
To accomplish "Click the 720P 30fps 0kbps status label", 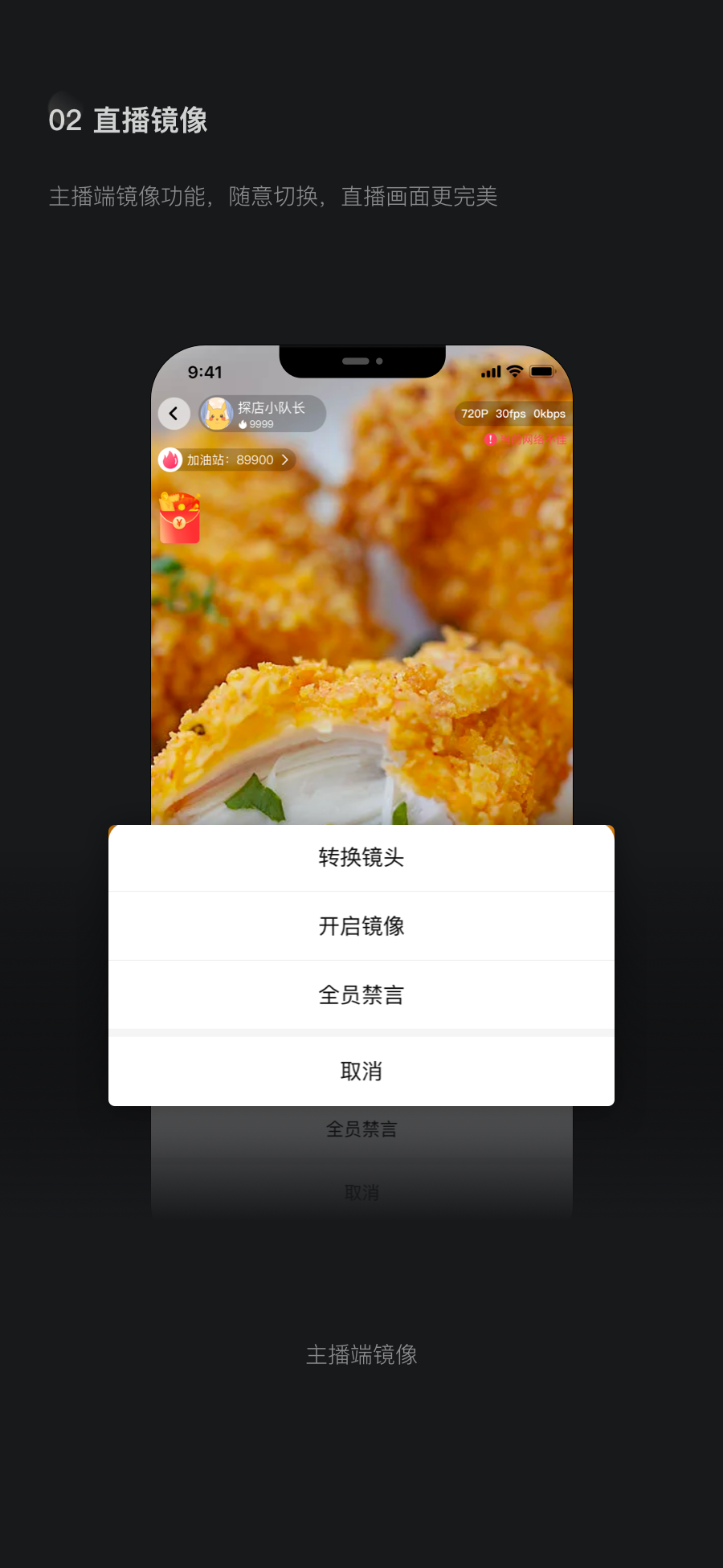I will [x=513, y=414].
